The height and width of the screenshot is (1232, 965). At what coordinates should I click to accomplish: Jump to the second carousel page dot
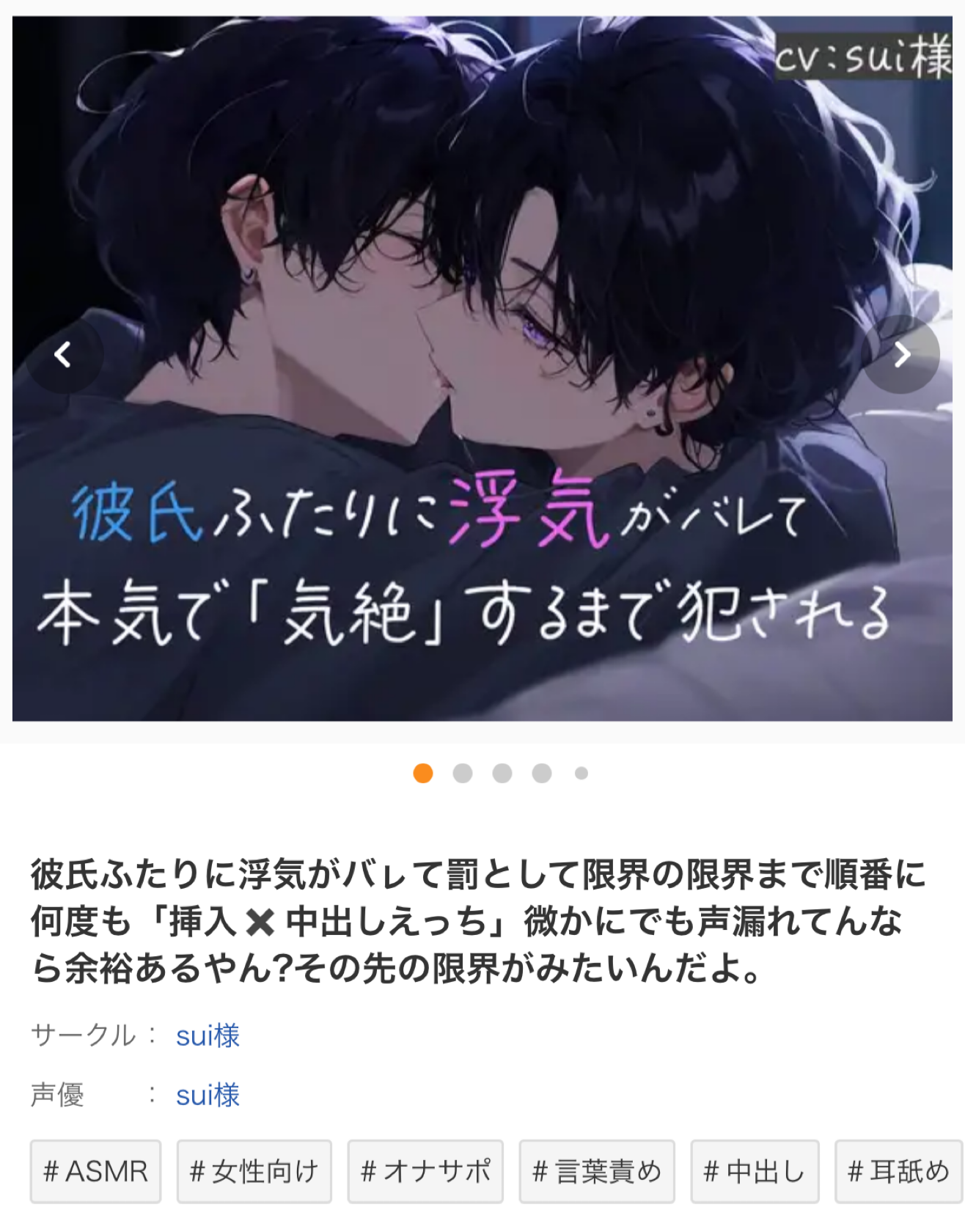pyautogui.click(x=463, y=773)
